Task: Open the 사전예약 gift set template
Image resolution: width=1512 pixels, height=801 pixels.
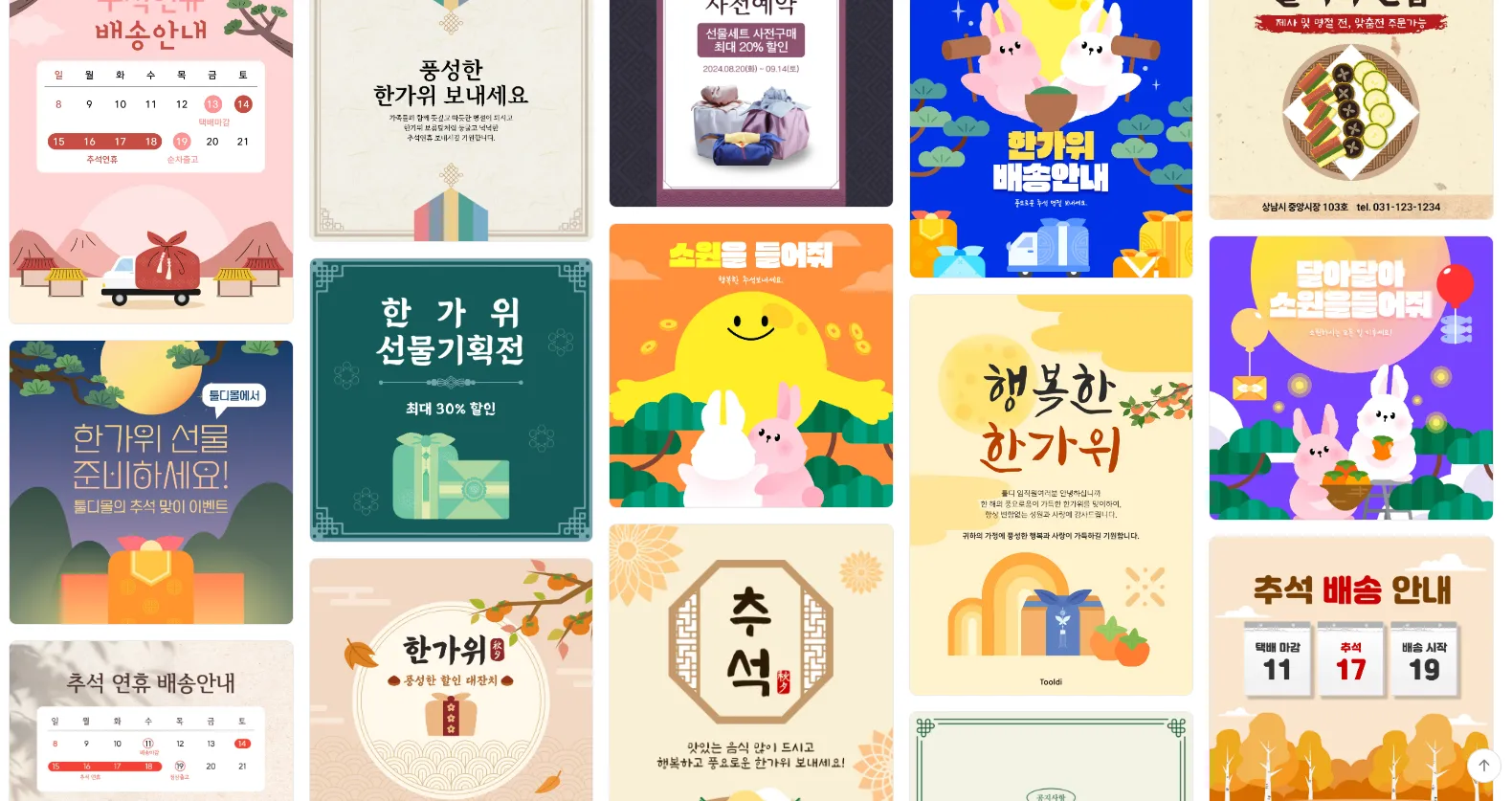Action: [x=751, y=102]
